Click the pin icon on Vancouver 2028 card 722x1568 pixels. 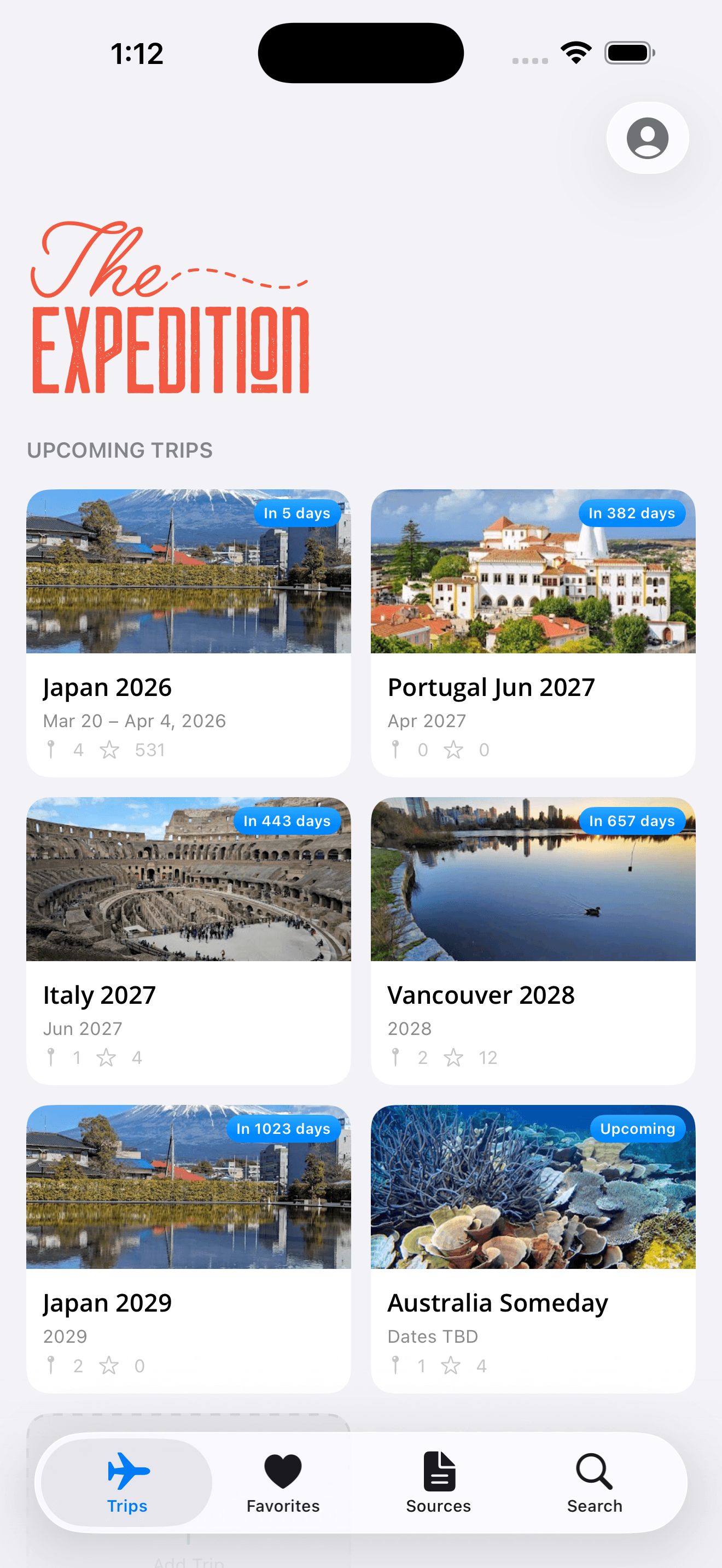click(x=397, y=1057)
